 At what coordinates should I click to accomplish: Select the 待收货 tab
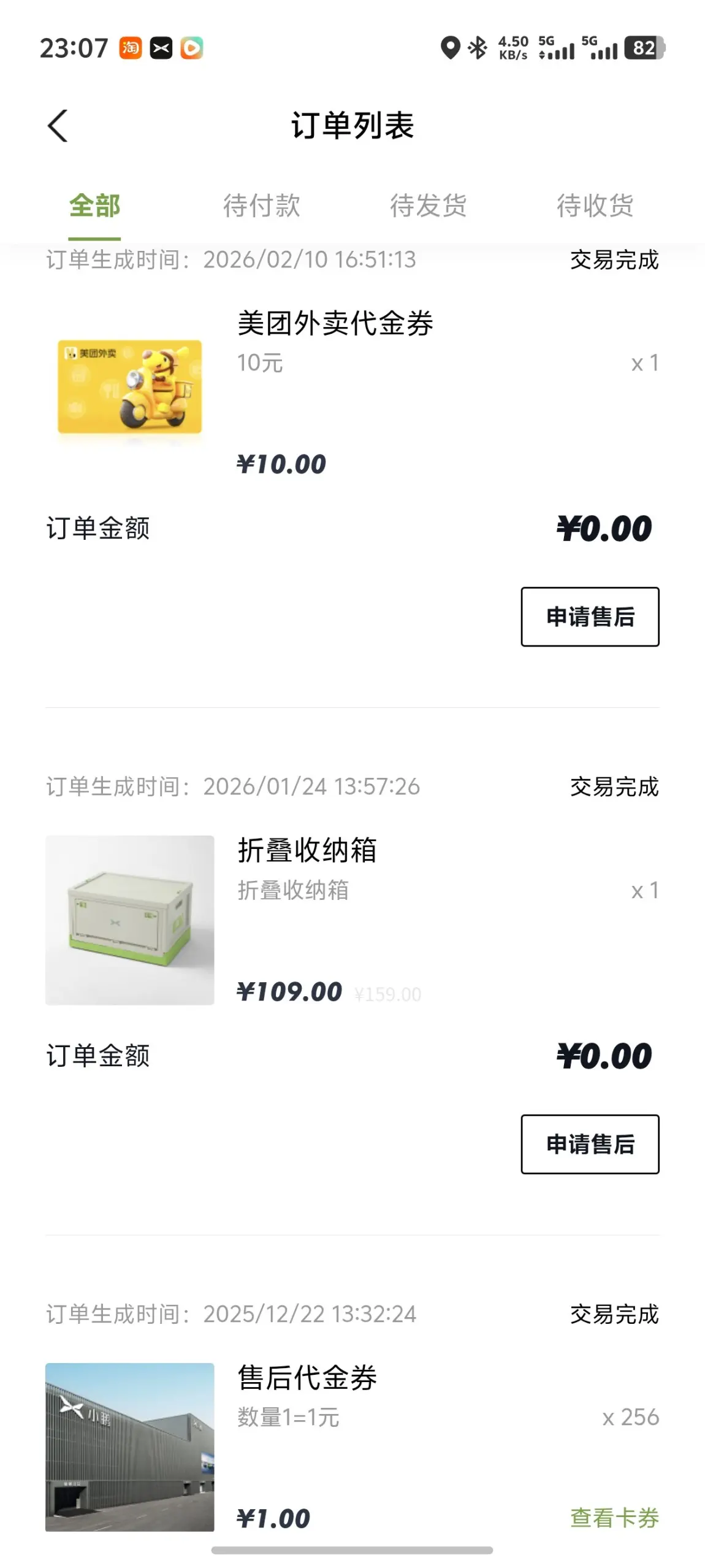click(x=595, y=206)
